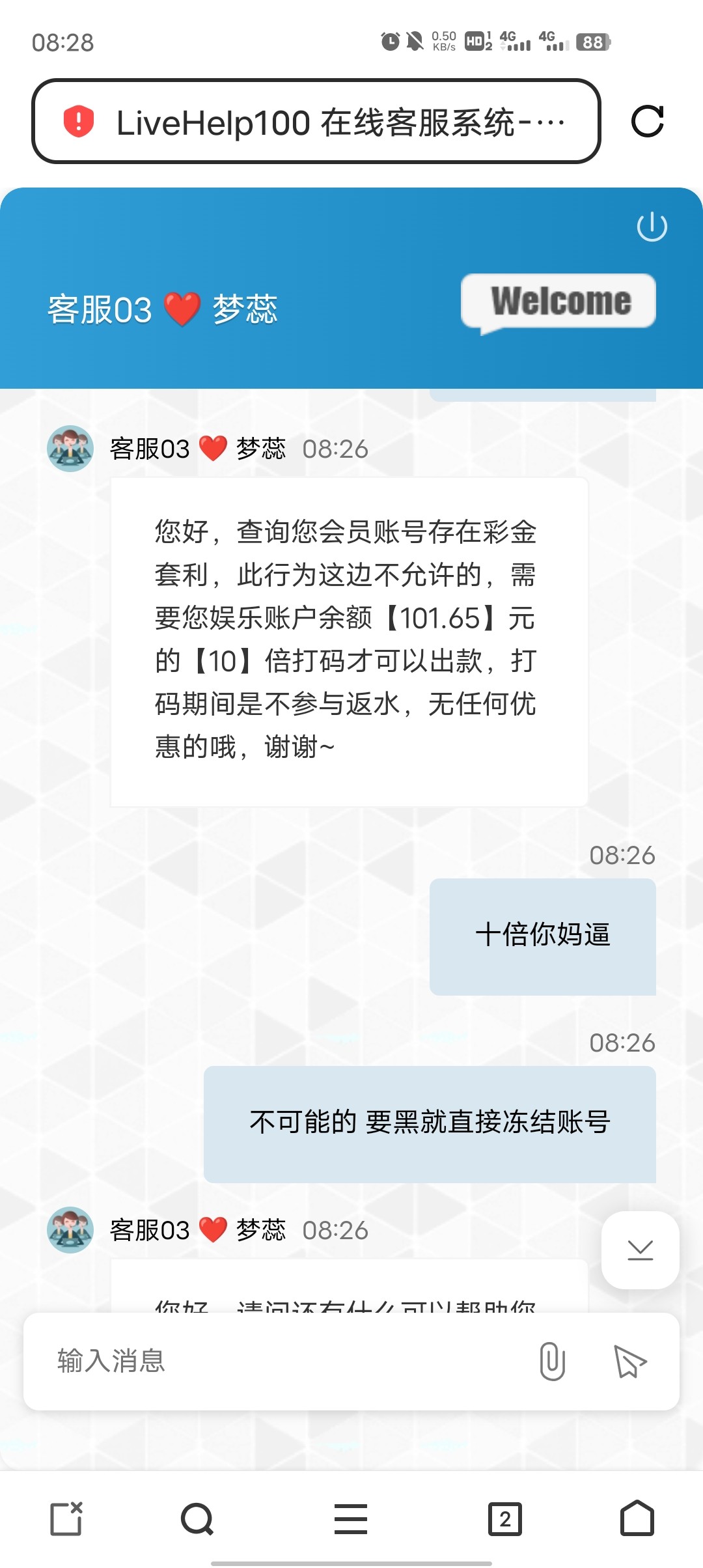End the chat with the power icon

pyautogui.click(x=652, y=227)
